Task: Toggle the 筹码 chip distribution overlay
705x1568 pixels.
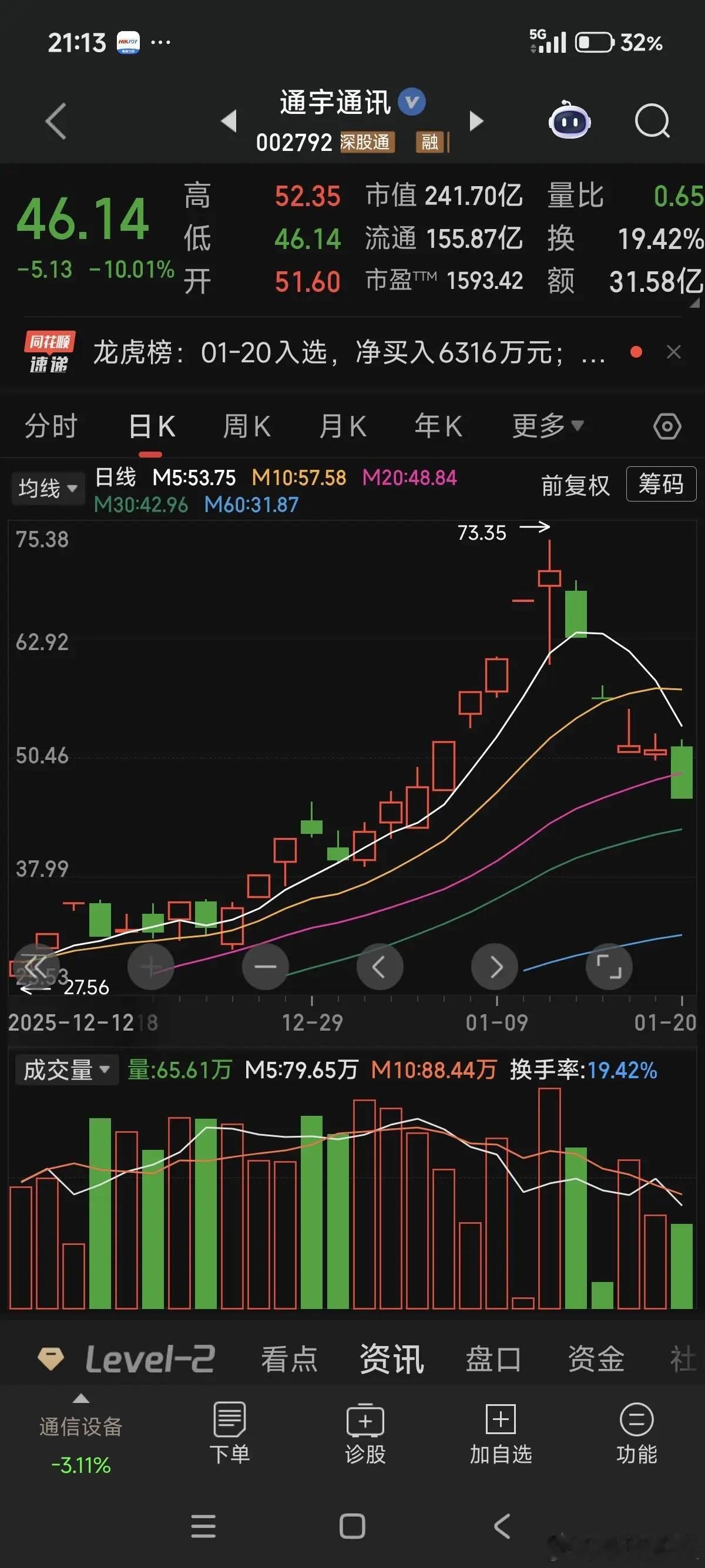Action: [661, 486]
